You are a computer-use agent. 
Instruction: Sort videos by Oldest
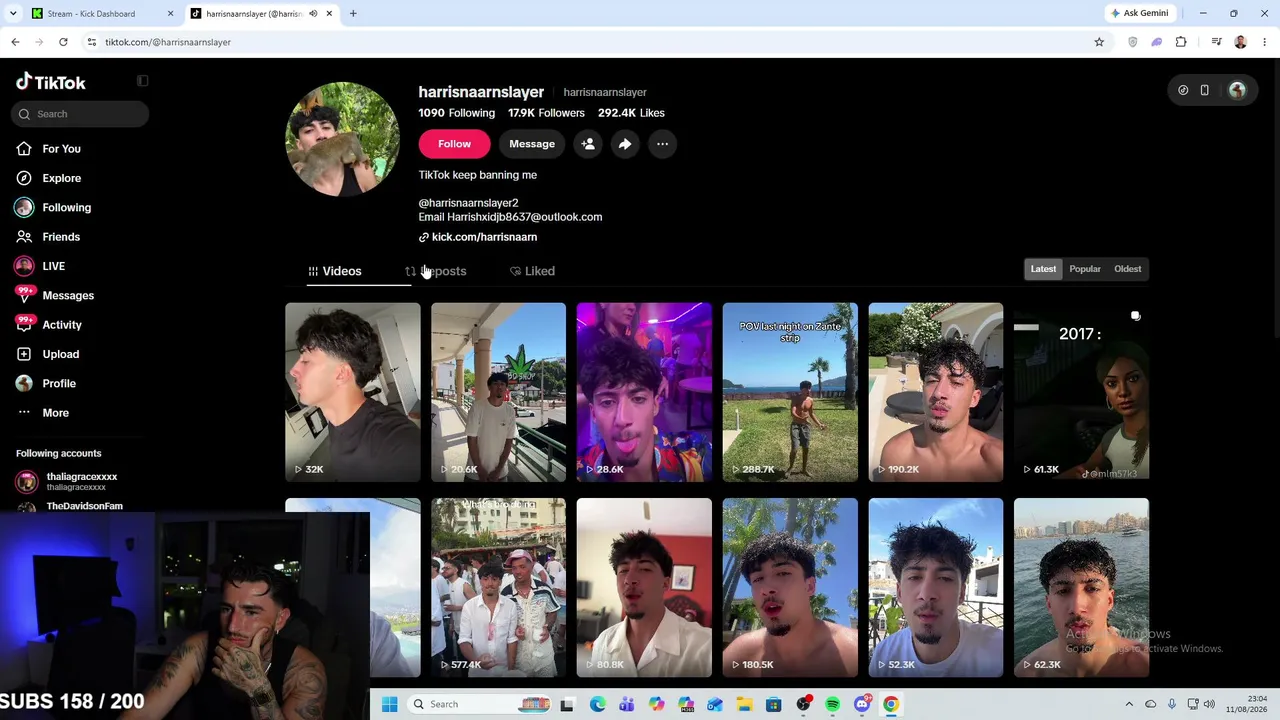1128,269
